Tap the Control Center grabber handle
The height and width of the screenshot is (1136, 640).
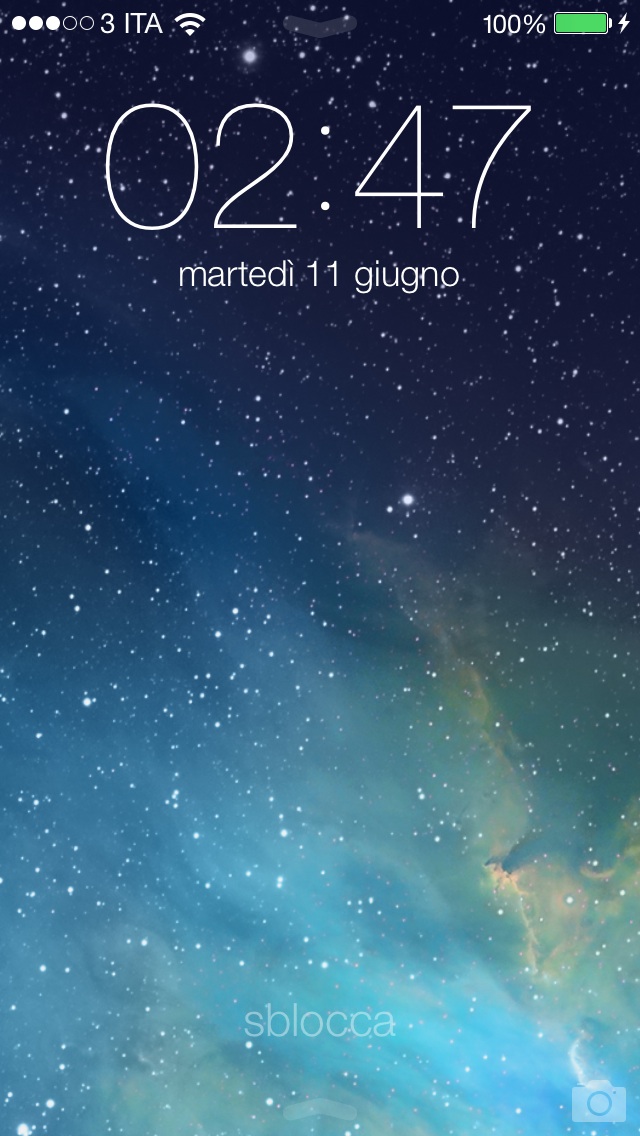click(x=320, y=1108)
